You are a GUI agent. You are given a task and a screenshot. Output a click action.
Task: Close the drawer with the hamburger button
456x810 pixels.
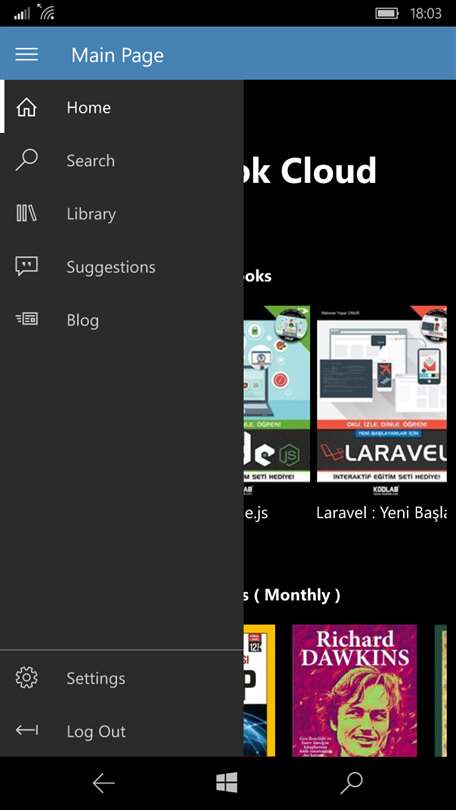[x=26, y=54]
